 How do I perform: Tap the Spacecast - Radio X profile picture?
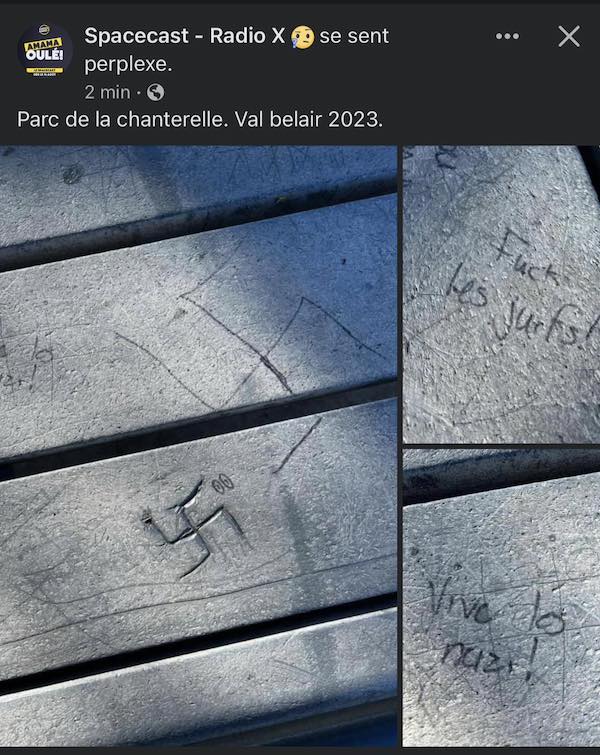(x=46, y=50)
